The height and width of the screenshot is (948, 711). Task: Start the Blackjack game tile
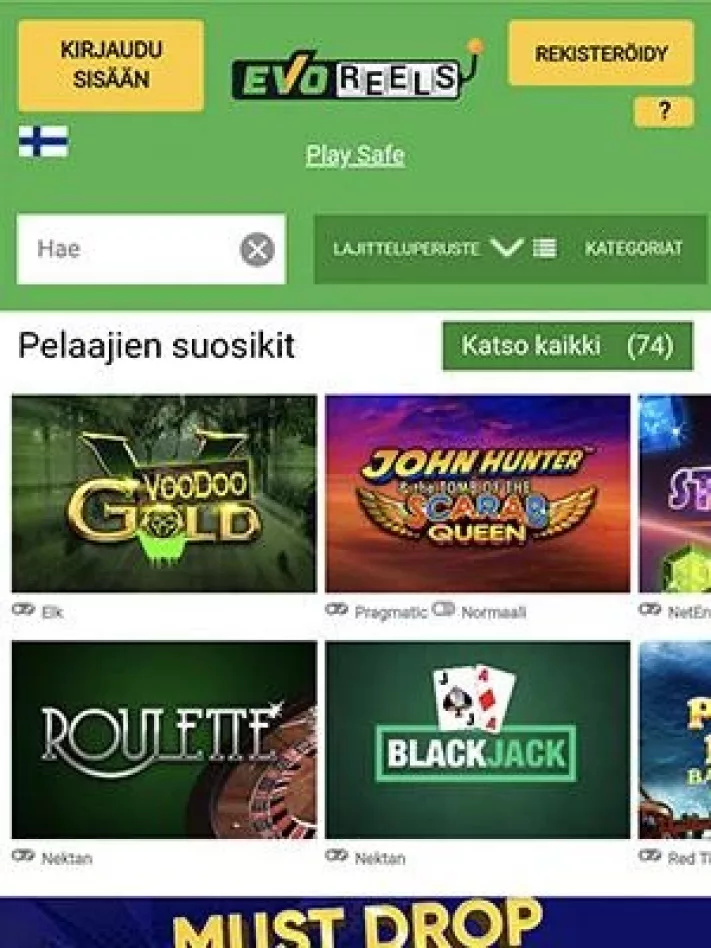478,739
